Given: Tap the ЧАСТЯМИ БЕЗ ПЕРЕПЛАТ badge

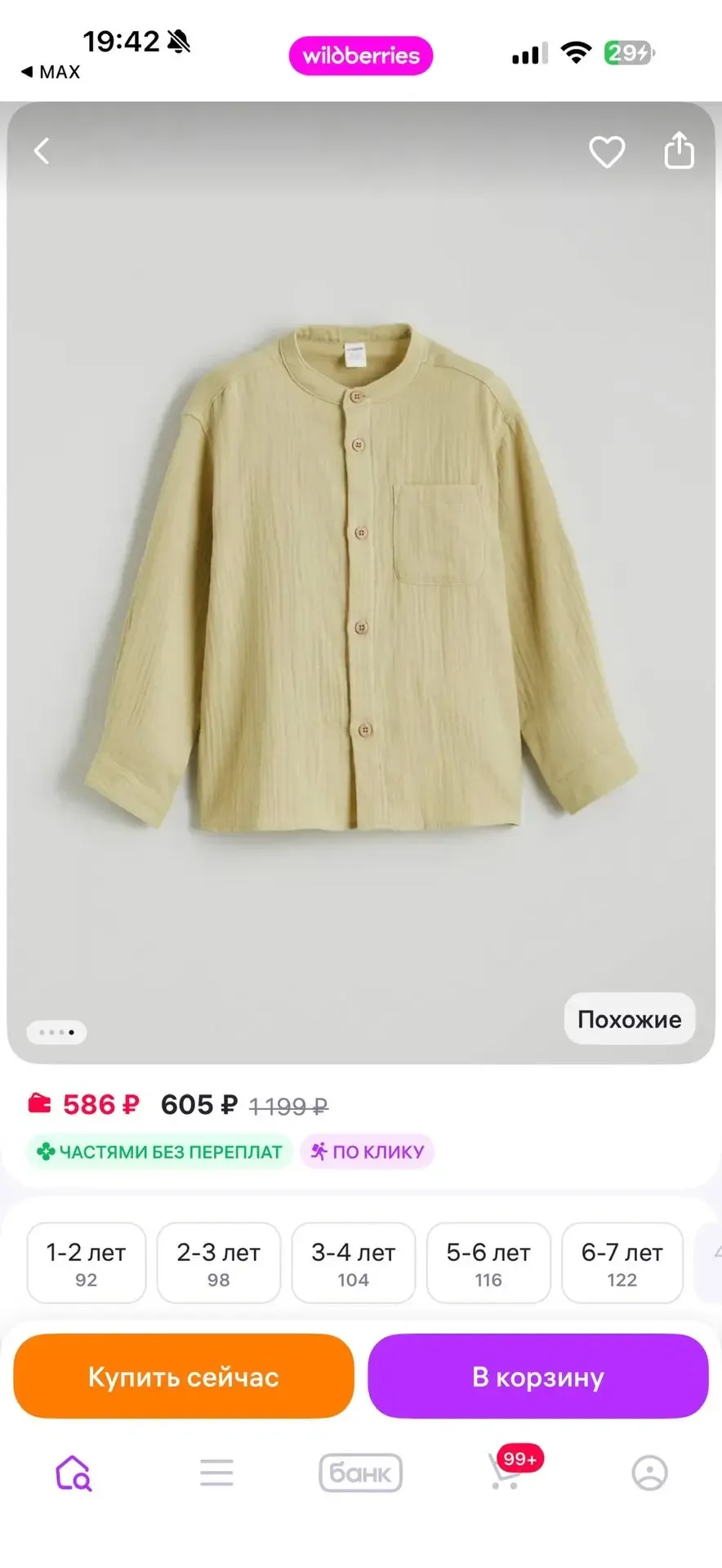Looking at the screenshot, I should click(x=160, y=1151).
